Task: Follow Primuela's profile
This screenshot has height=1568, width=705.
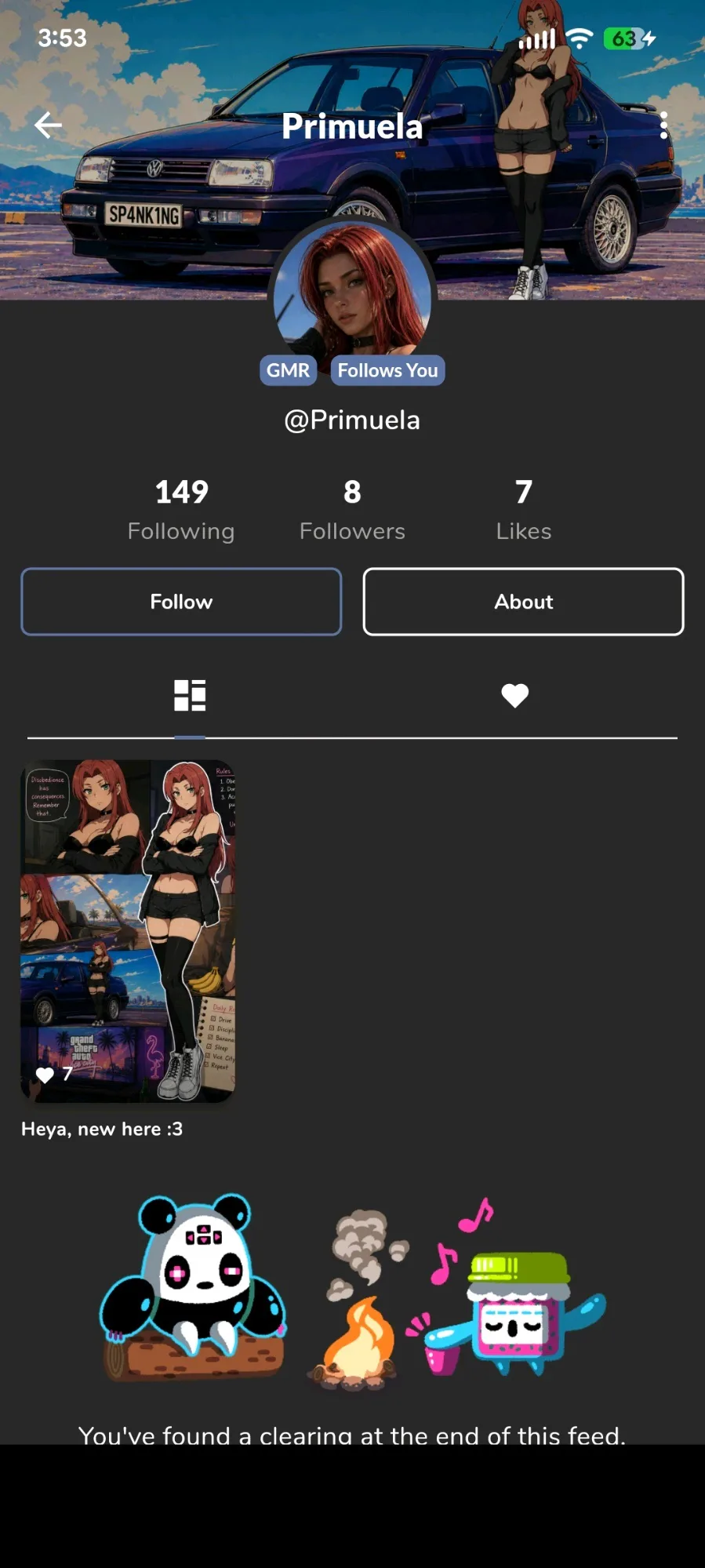Action: (x=181, y=602)
